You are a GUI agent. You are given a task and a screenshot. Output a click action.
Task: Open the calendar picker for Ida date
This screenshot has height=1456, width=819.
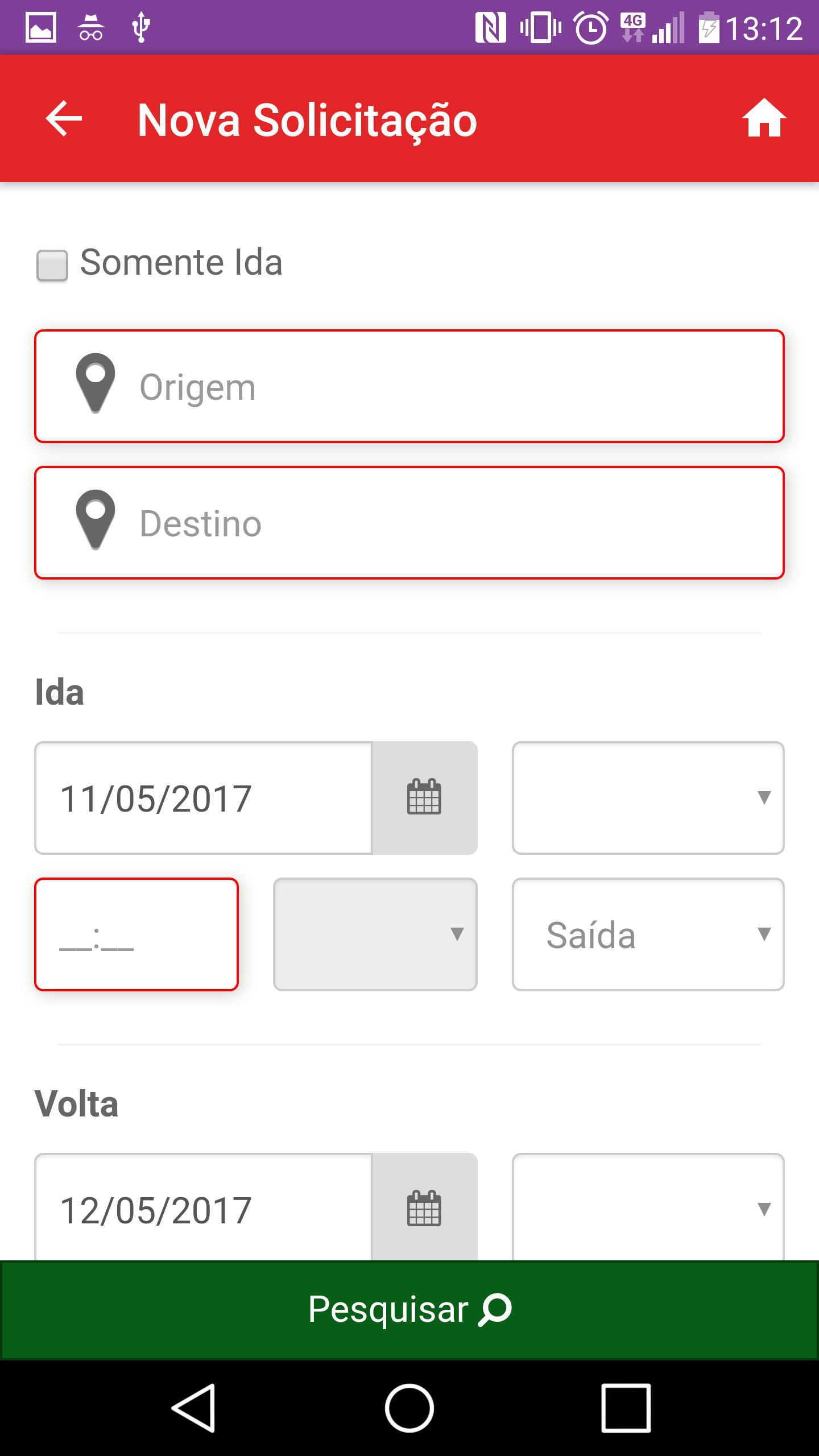[424, 797]
